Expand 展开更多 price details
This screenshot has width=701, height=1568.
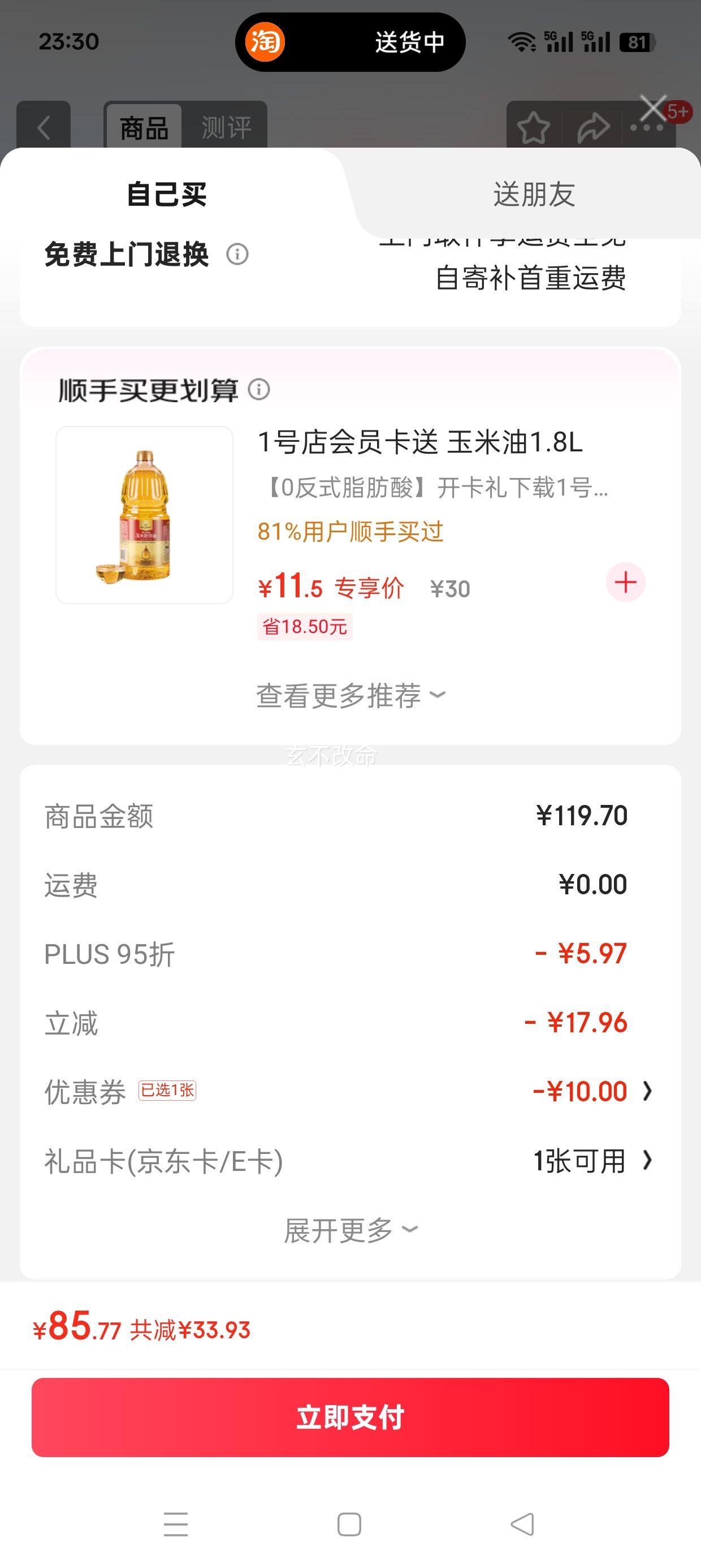[x=350, y=1230]
